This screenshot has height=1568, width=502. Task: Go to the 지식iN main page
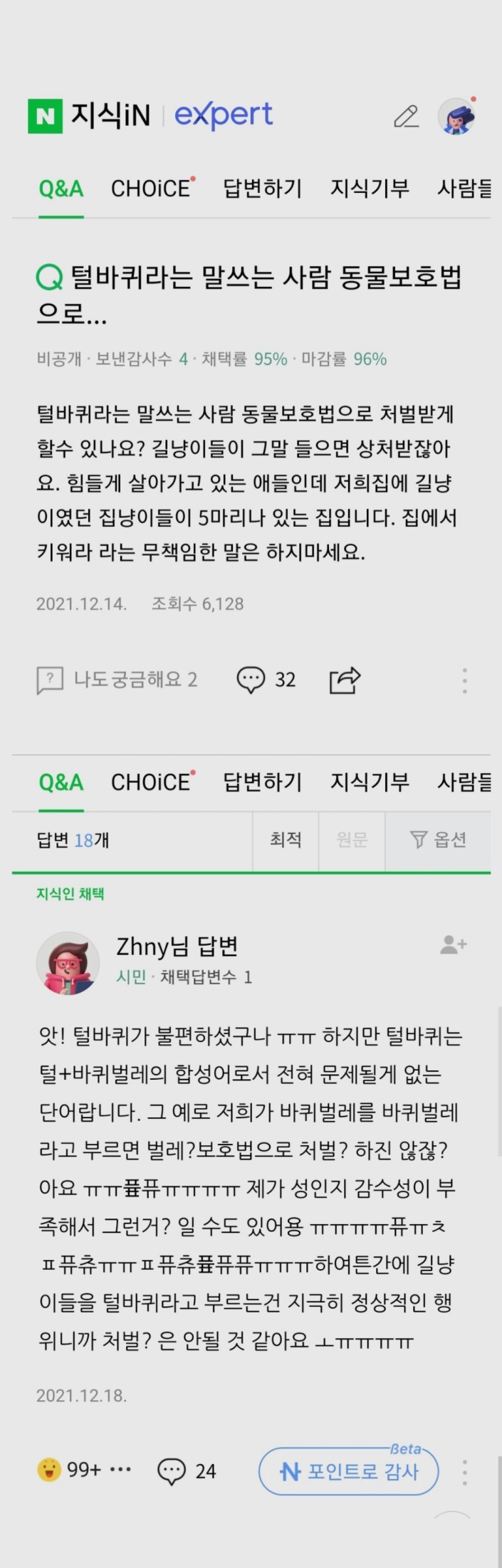coord(110,116)
